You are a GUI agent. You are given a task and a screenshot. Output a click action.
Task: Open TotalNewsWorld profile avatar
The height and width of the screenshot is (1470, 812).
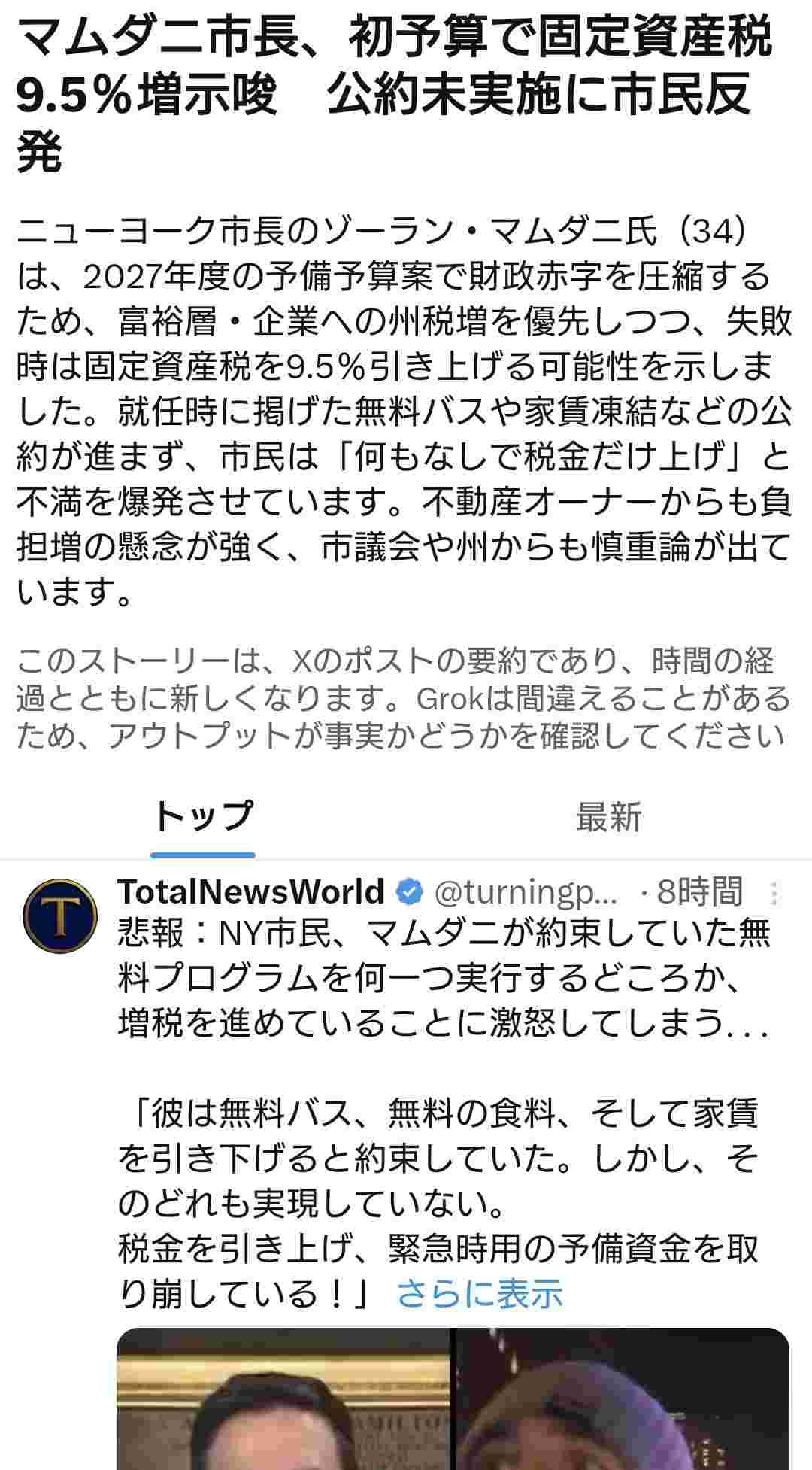click(60, 916)
